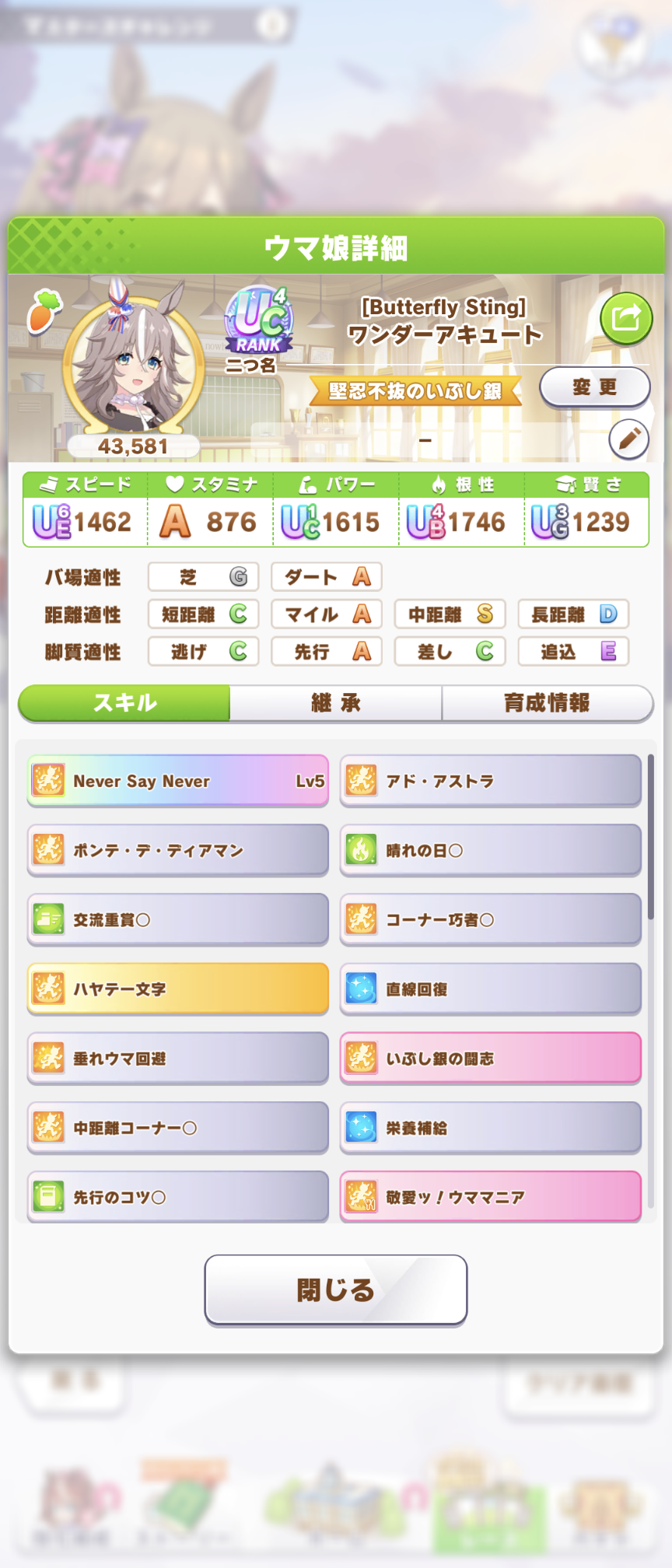The width and height of the screenshot is (672, 1568).
Task: Open the 晴れの日○ skill
Action: (490, 850)
